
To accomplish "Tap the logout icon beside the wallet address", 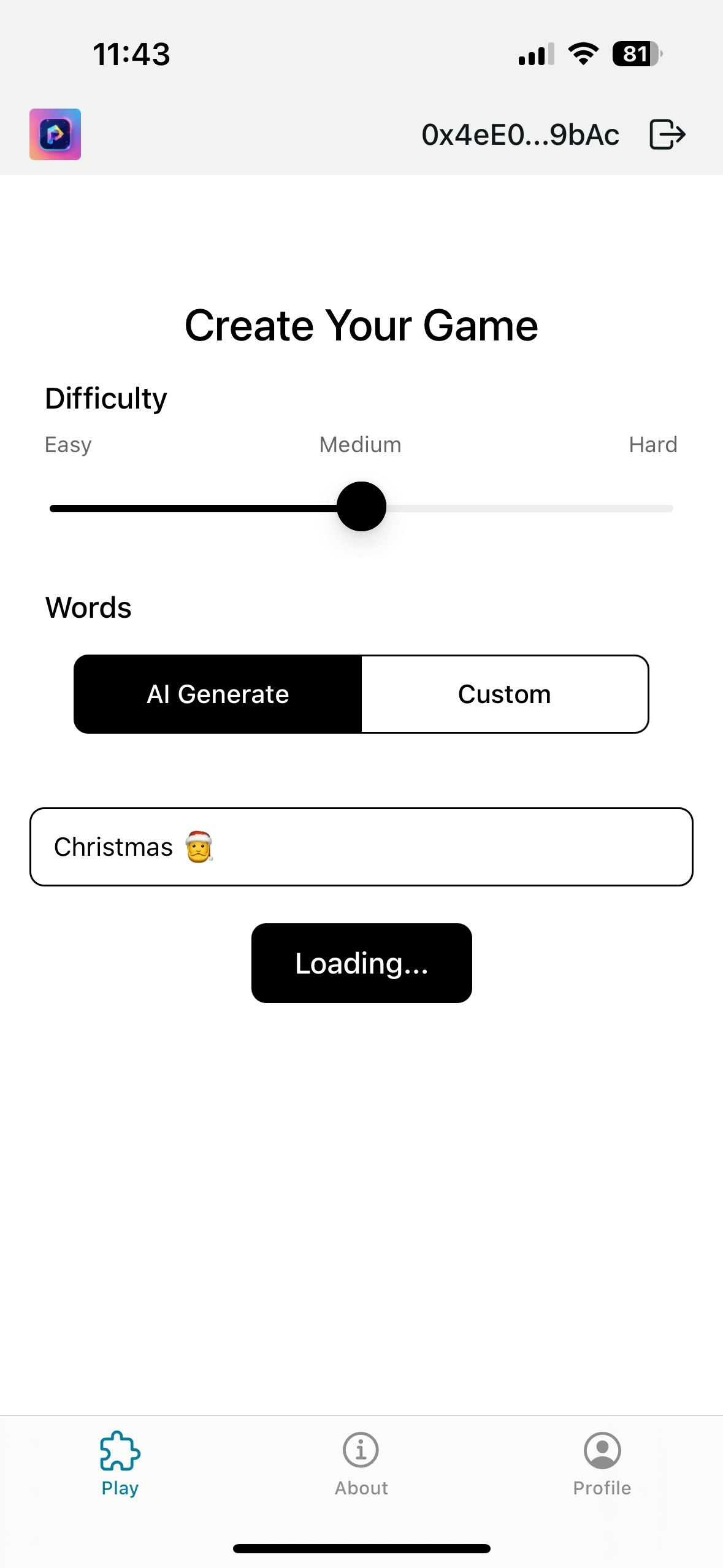I will click(x=667, y=134).
